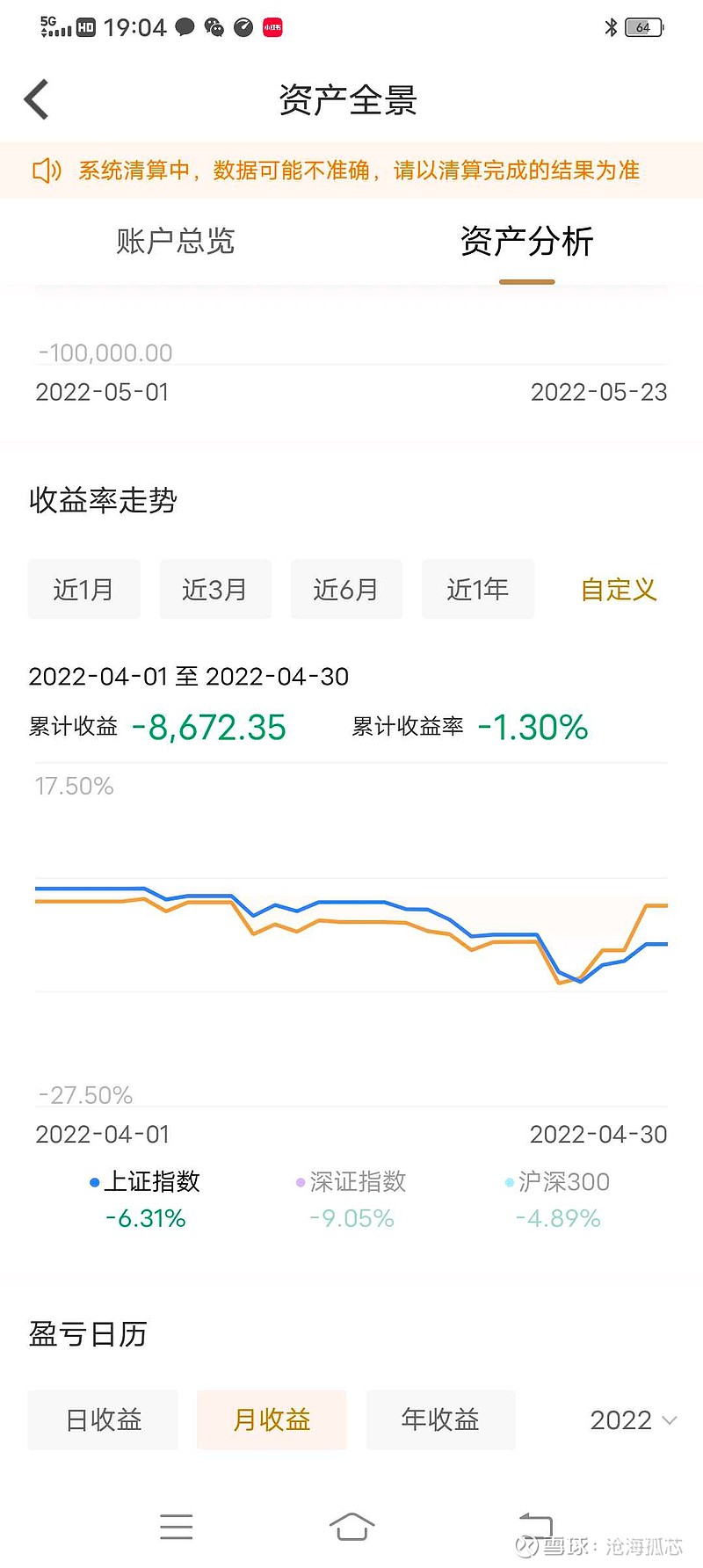Select 近6月 return range
The width and height of the screenshot is (703, 1568).
pos(346,589)
